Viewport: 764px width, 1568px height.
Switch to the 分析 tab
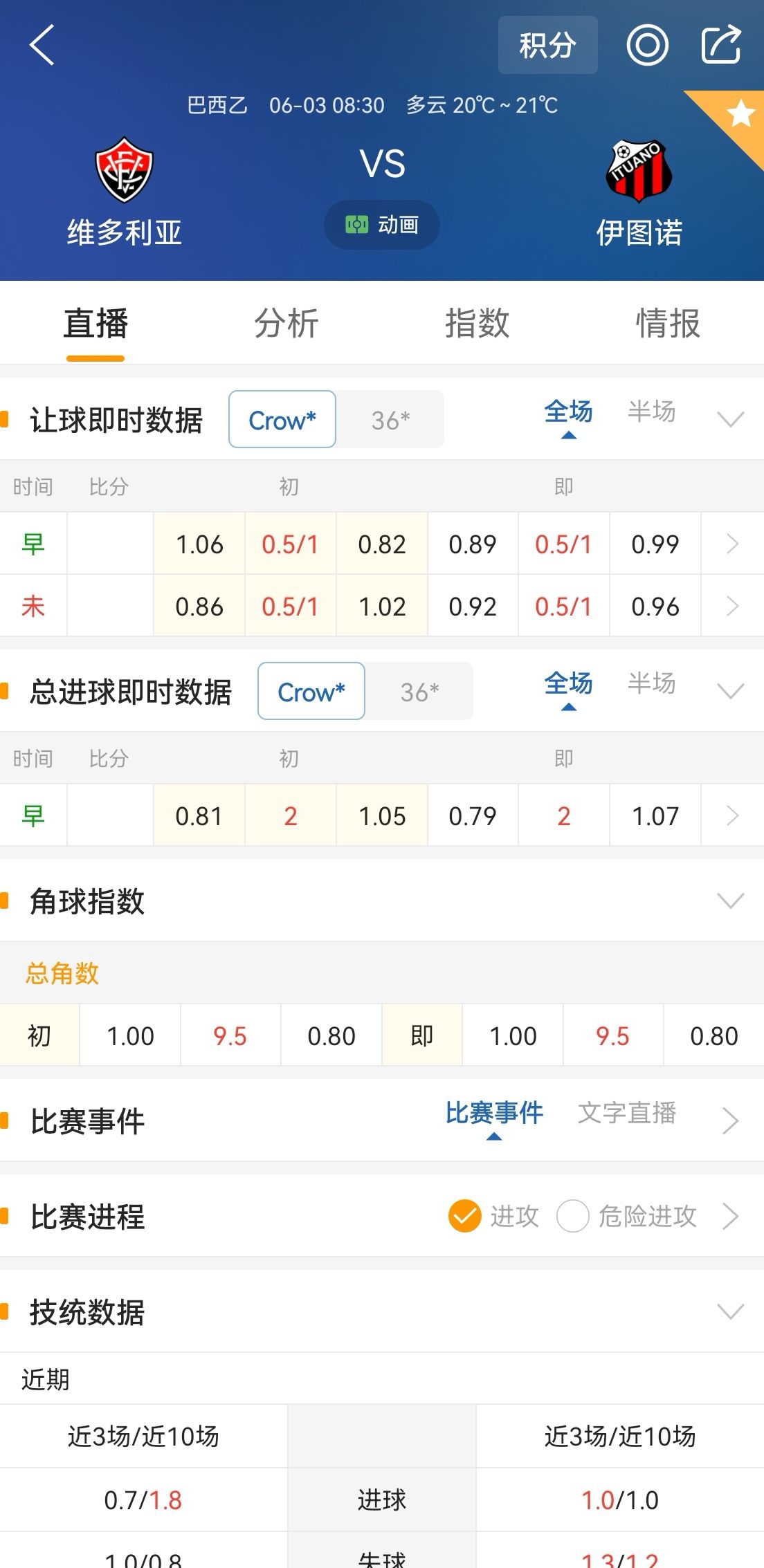[x=286, y=324]
